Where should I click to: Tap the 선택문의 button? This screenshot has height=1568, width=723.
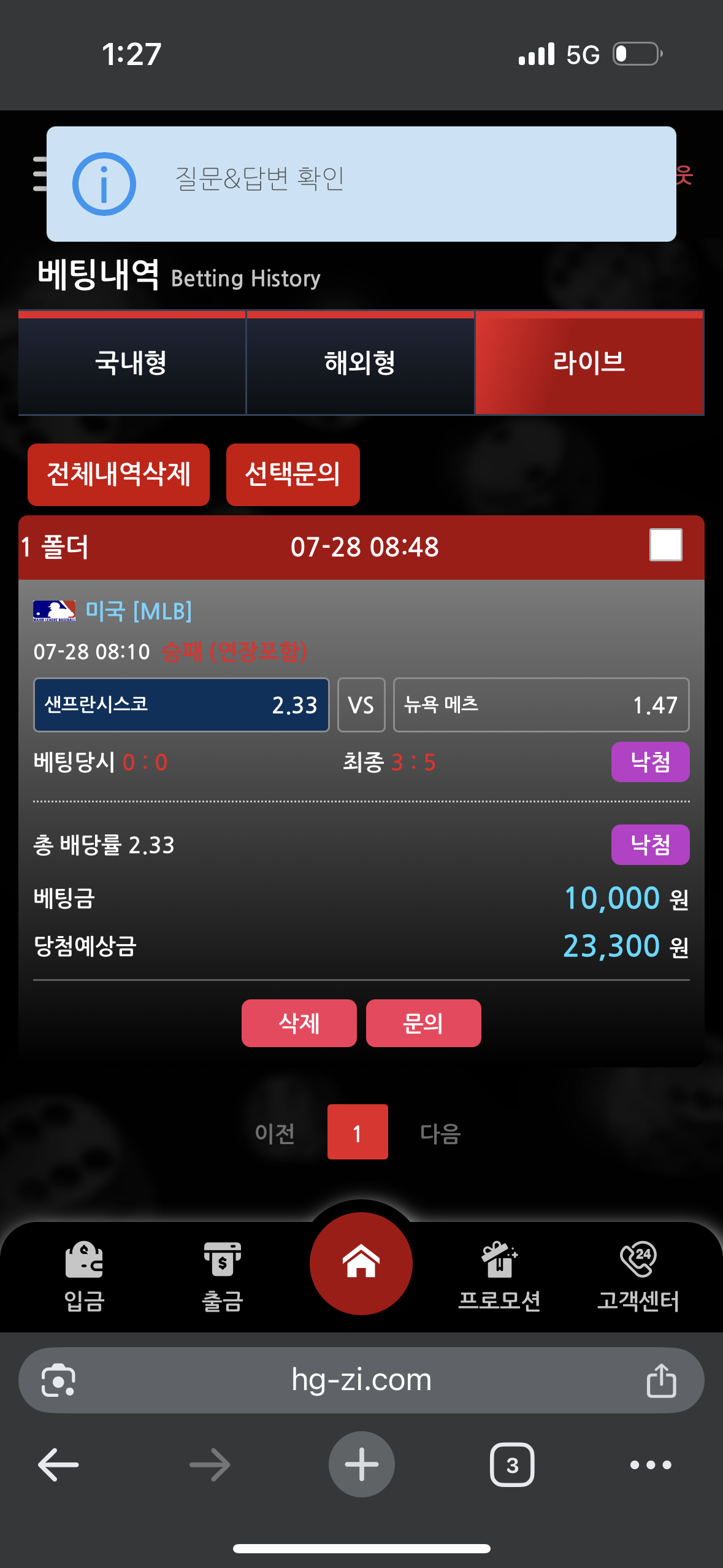point(293,474)
